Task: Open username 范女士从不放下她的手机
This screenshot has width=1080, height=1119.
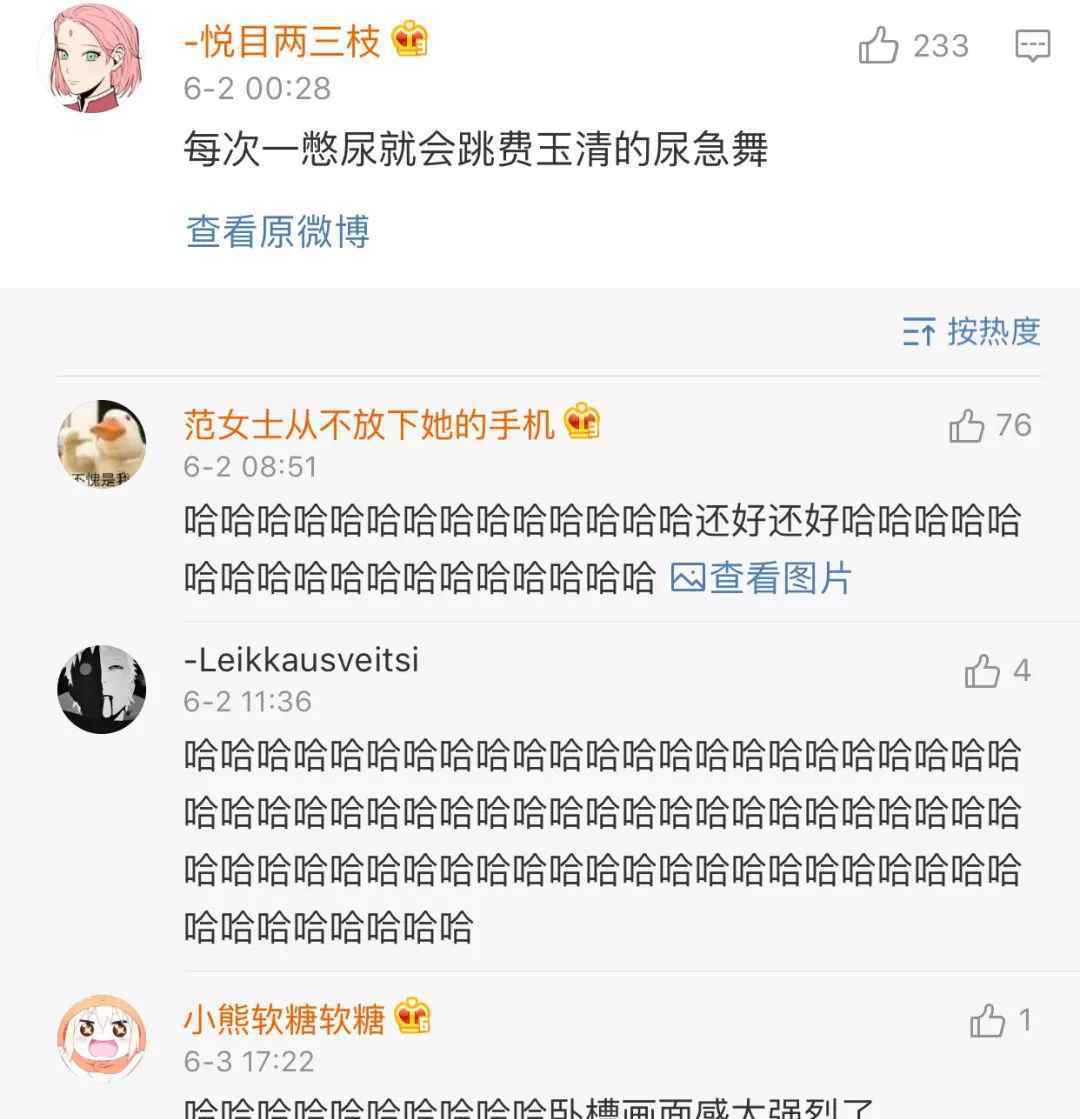Action: click(369, 425)
